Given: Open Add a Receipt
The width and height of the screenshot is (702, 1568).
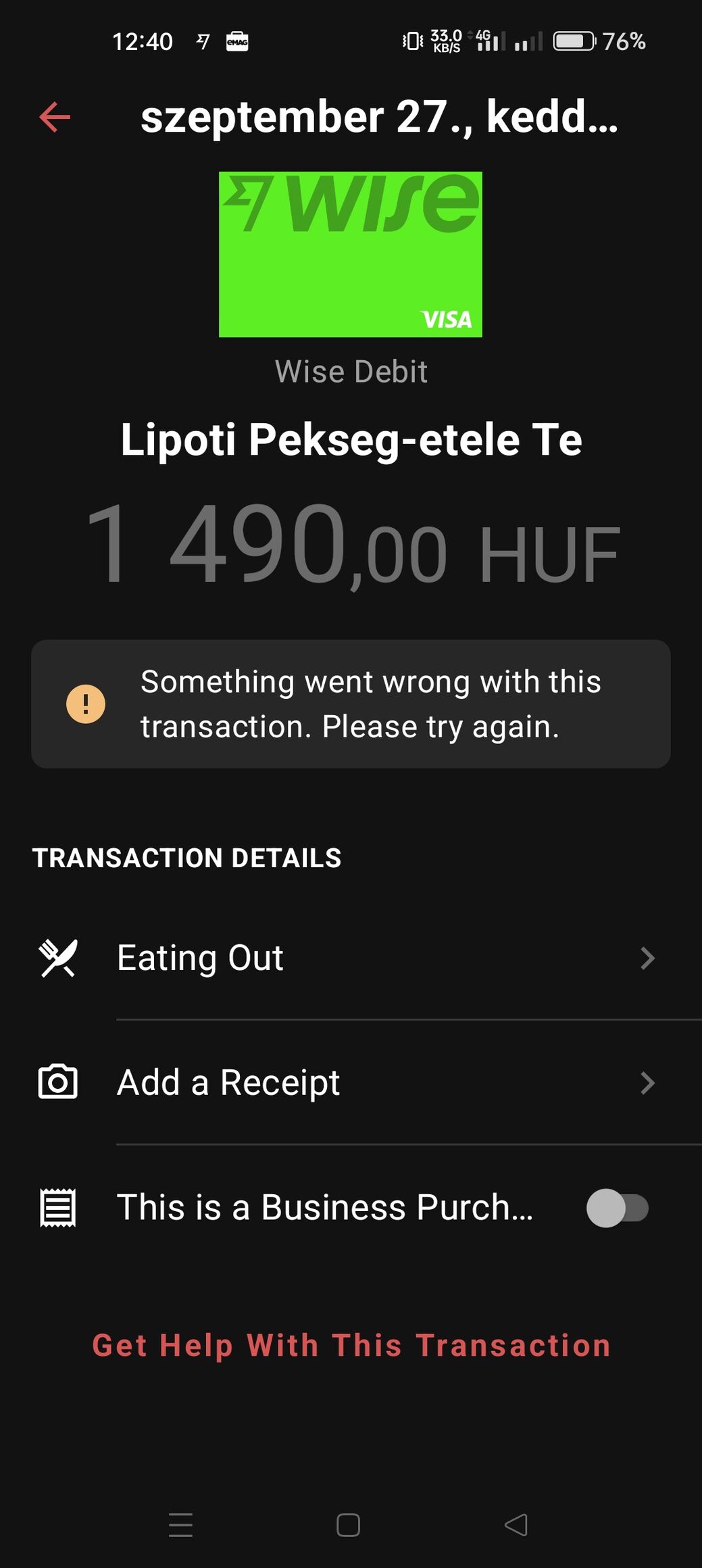Looking at the screenshot, I should pyautogui.click(x=351, y=1083).
